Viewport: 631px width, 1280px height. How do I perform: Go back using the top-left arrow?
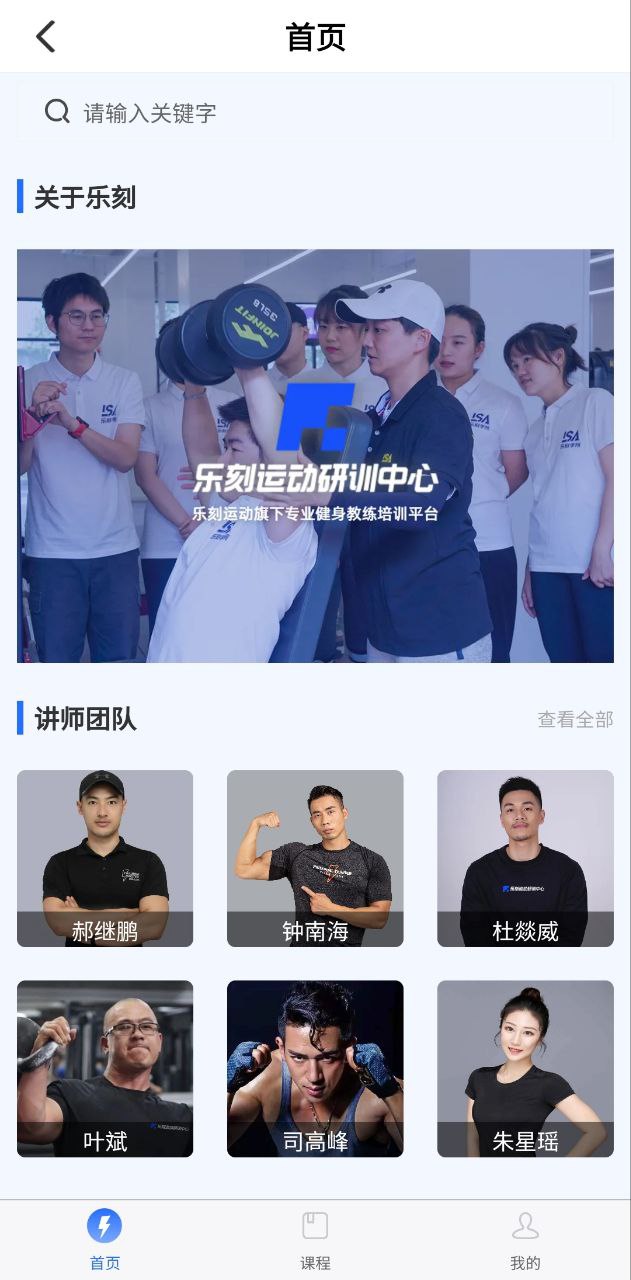click(45, 37)
